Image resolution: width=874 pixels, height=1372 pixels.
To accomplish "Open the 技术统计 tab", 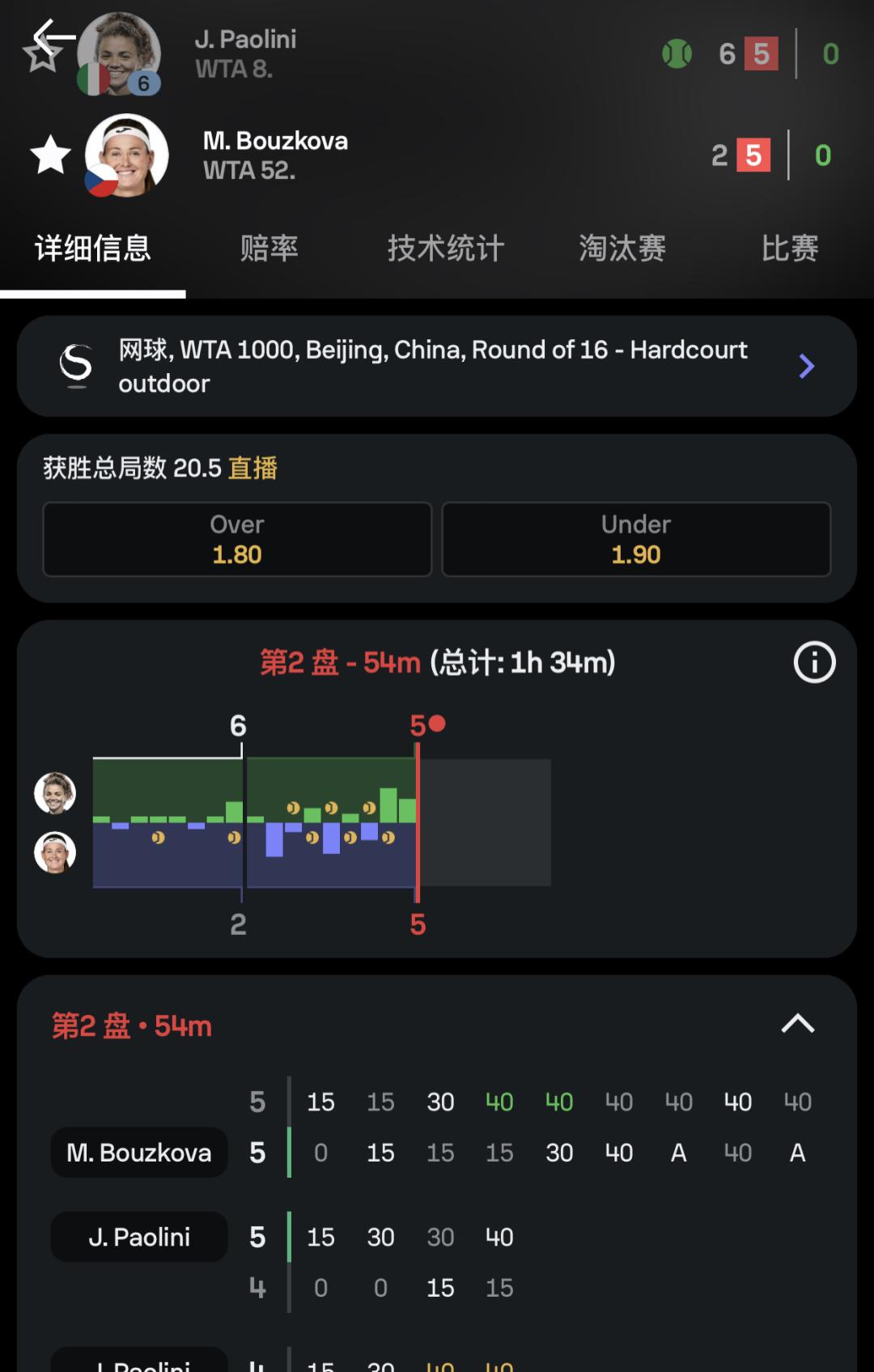I will point(445,248).
